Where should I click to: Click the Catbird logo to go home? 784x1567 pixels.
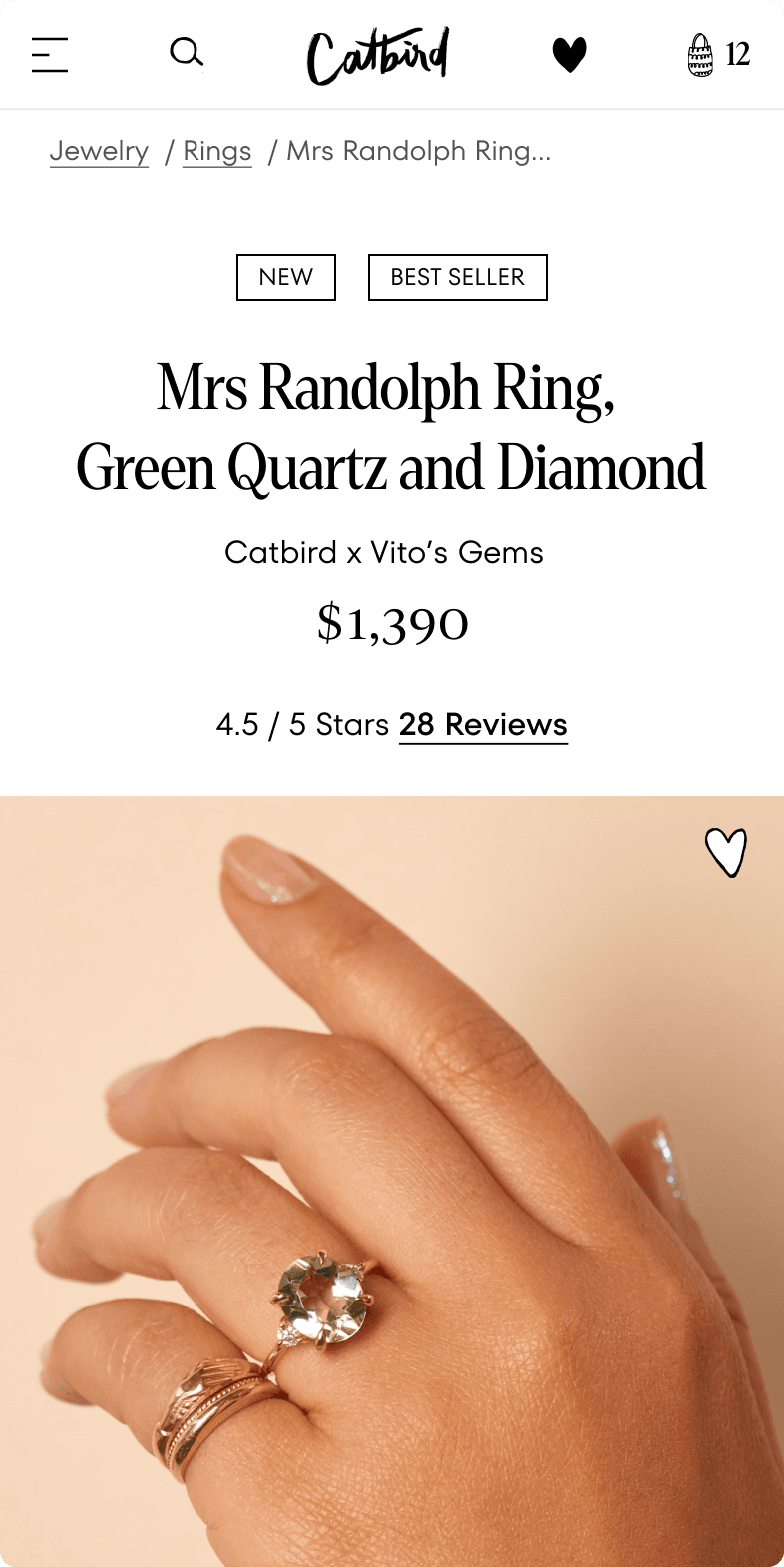pos(378,54)
